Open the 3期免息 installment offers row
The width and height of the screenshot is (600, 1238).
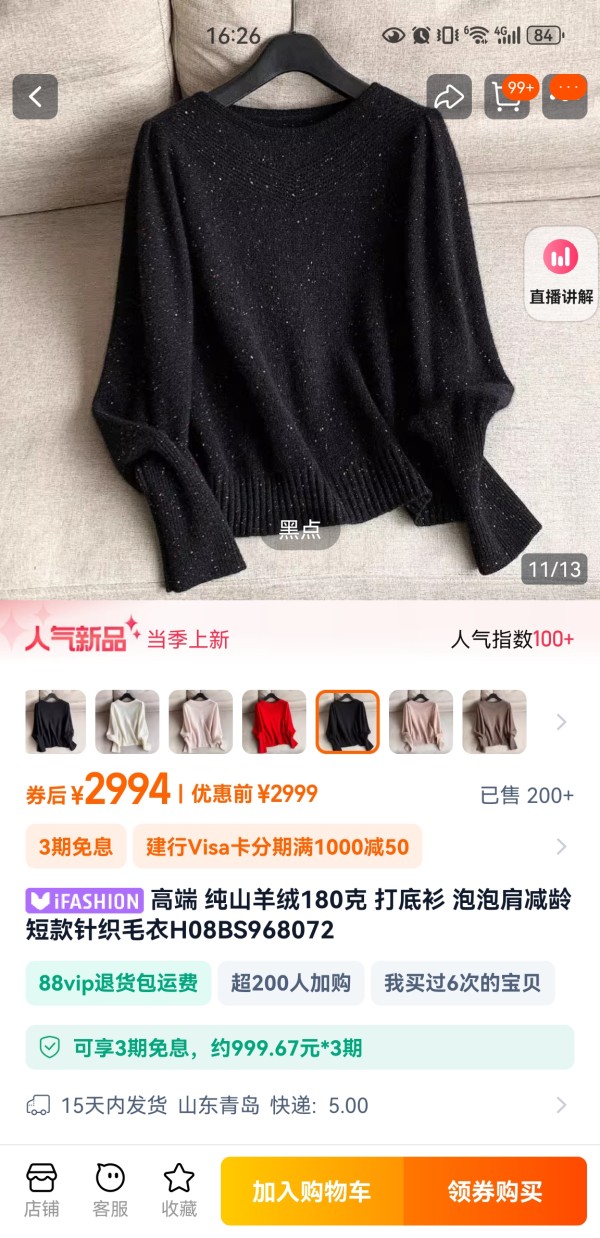click(x=300, y=847)
